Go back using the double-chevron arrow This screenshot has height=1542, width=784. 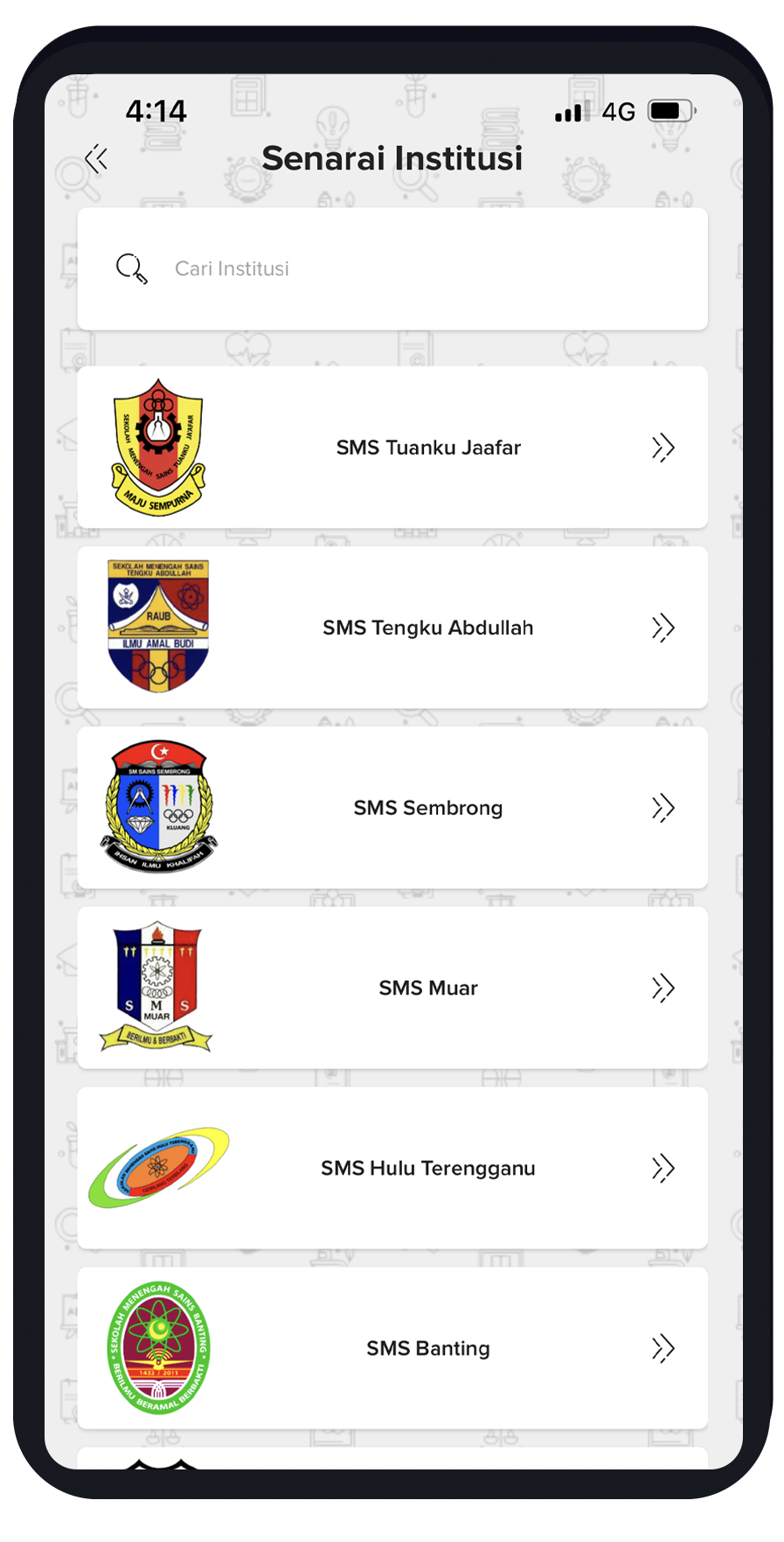click(x=96, y=159)
